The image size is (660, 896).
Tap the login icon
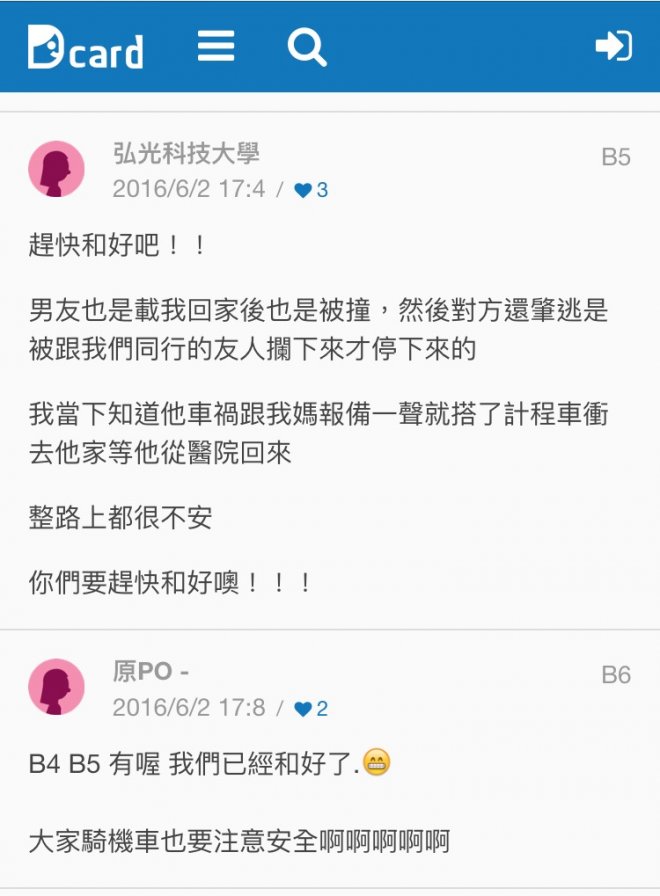tap(613, 46)
